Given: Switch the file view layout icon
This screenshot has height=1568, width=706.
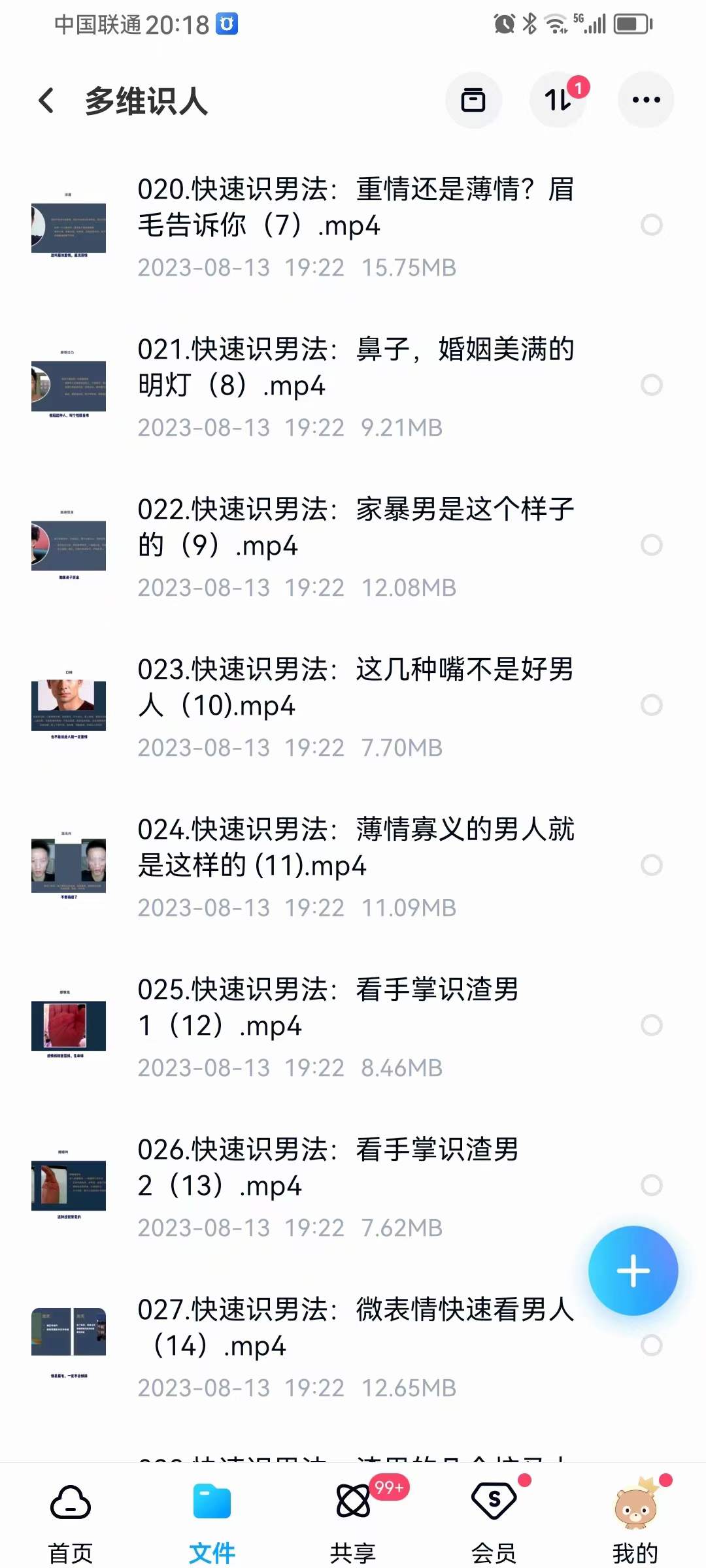Looking at the screenshot, I should (473, 99).
